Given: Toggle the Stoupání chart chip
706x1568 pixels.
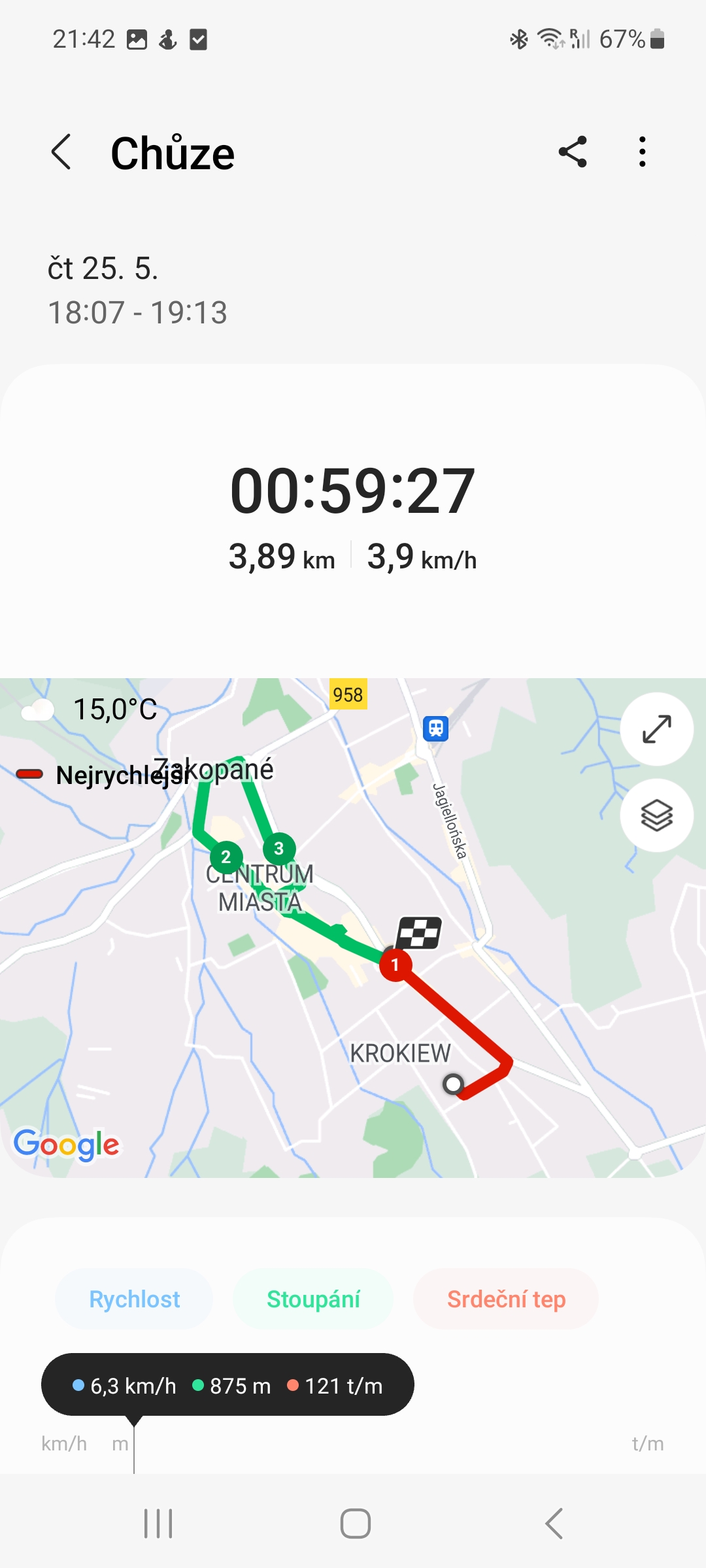Looking at the screenshot, I should pyautogui.click(x=313, y=1299).
